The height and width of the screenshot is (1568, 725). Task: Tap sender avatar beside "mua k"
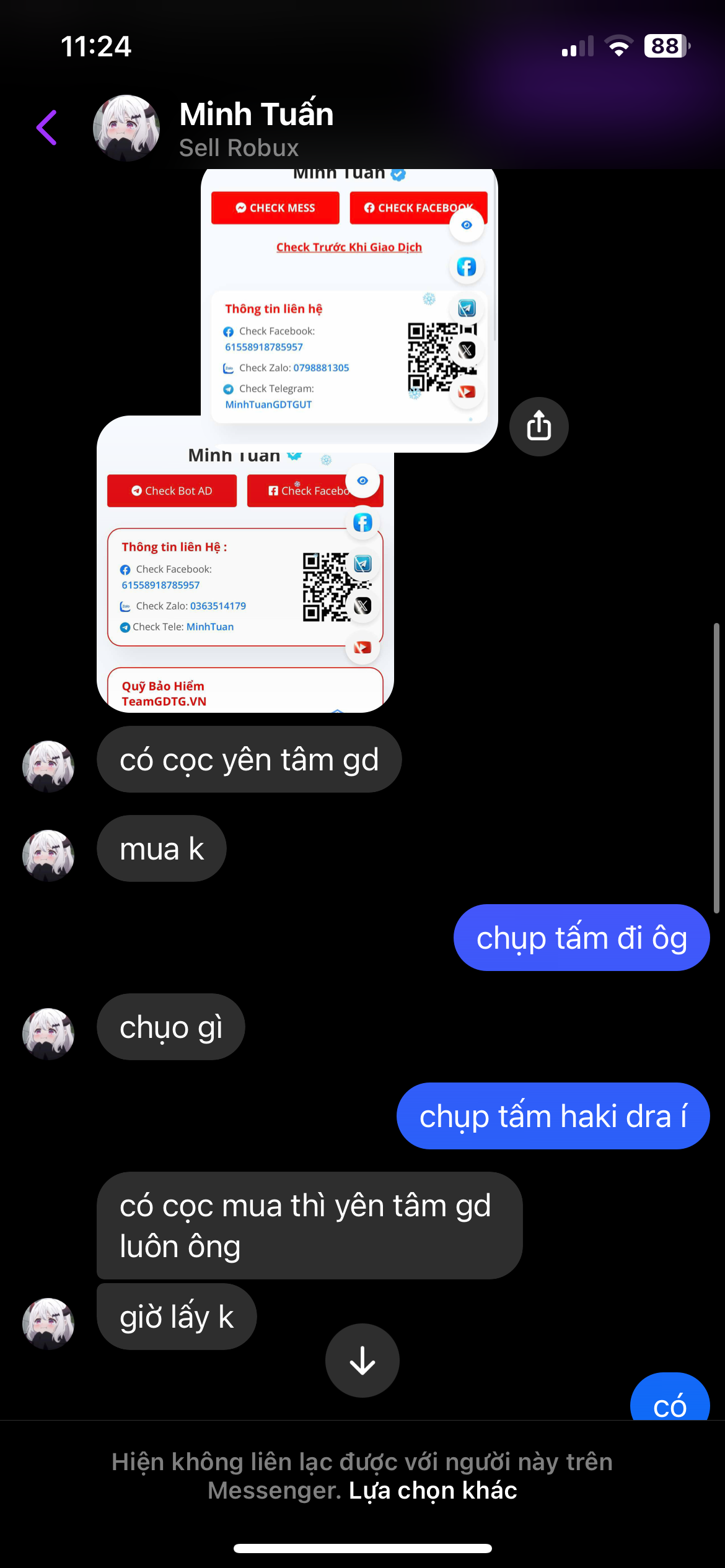(48, 855)
